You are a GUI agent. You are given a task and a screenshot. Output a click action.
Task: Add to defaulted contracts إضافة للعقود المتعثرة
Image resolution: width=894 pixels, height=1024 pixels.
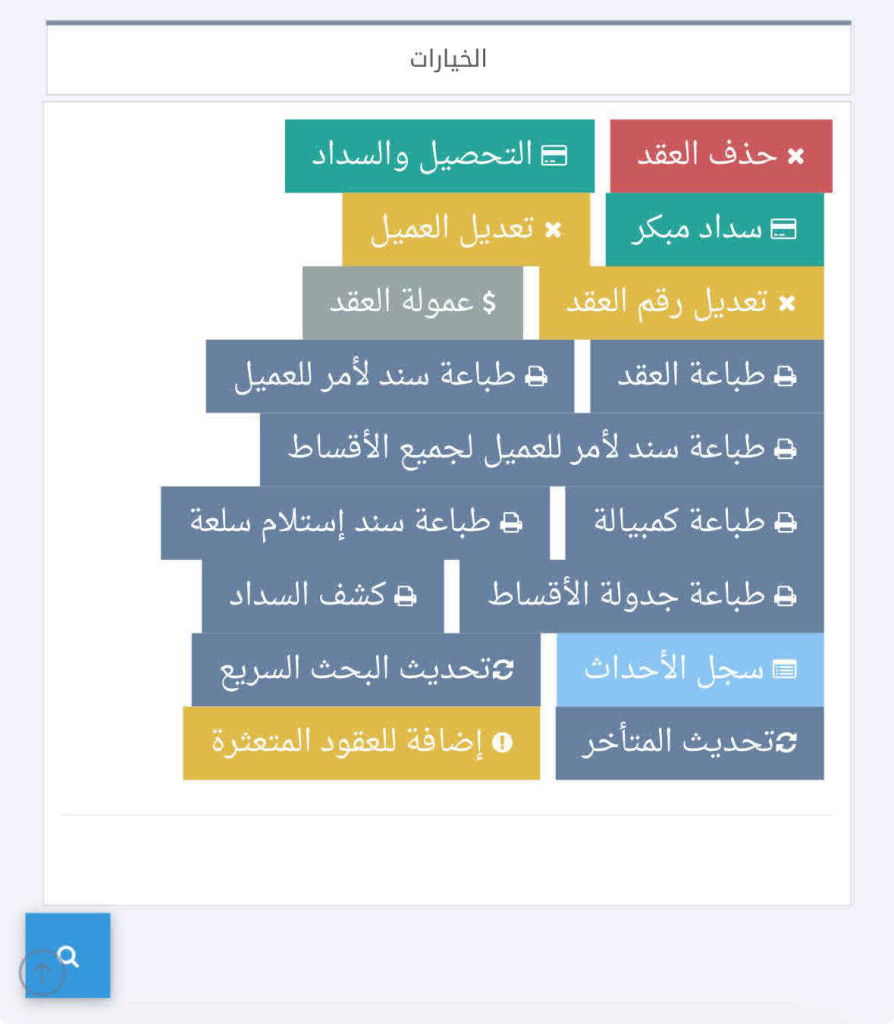tap(361, 743)
